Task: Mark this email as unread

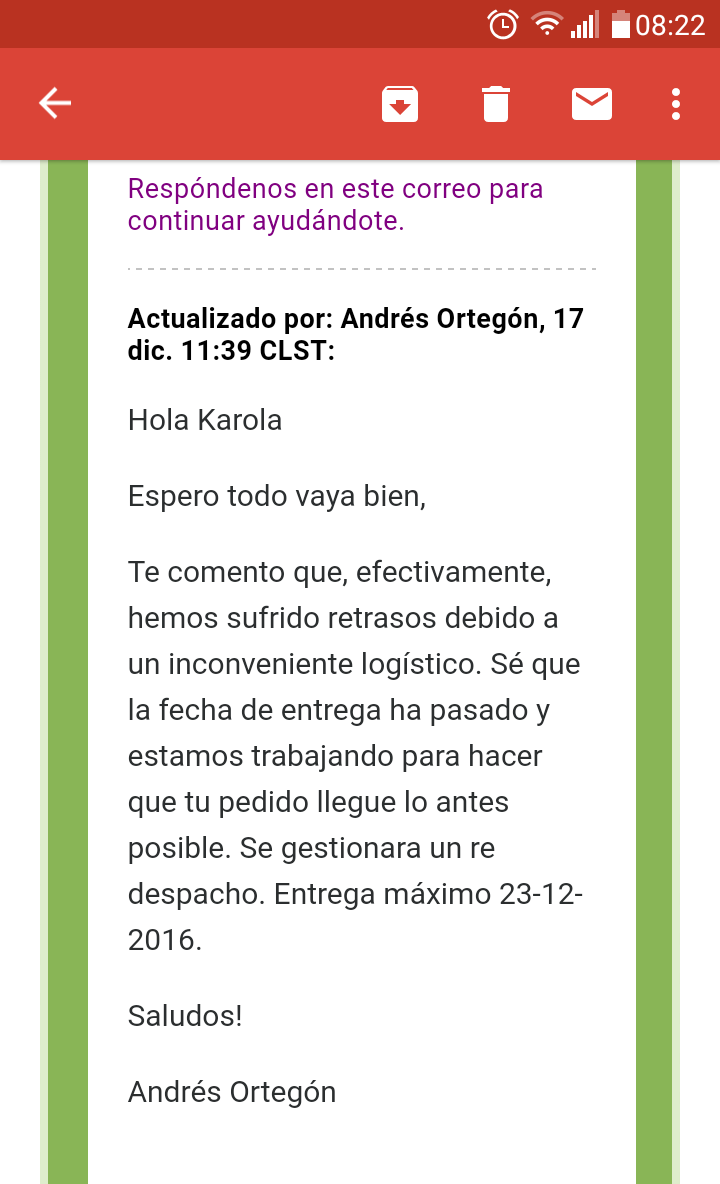Action: [x=592, y=103]
